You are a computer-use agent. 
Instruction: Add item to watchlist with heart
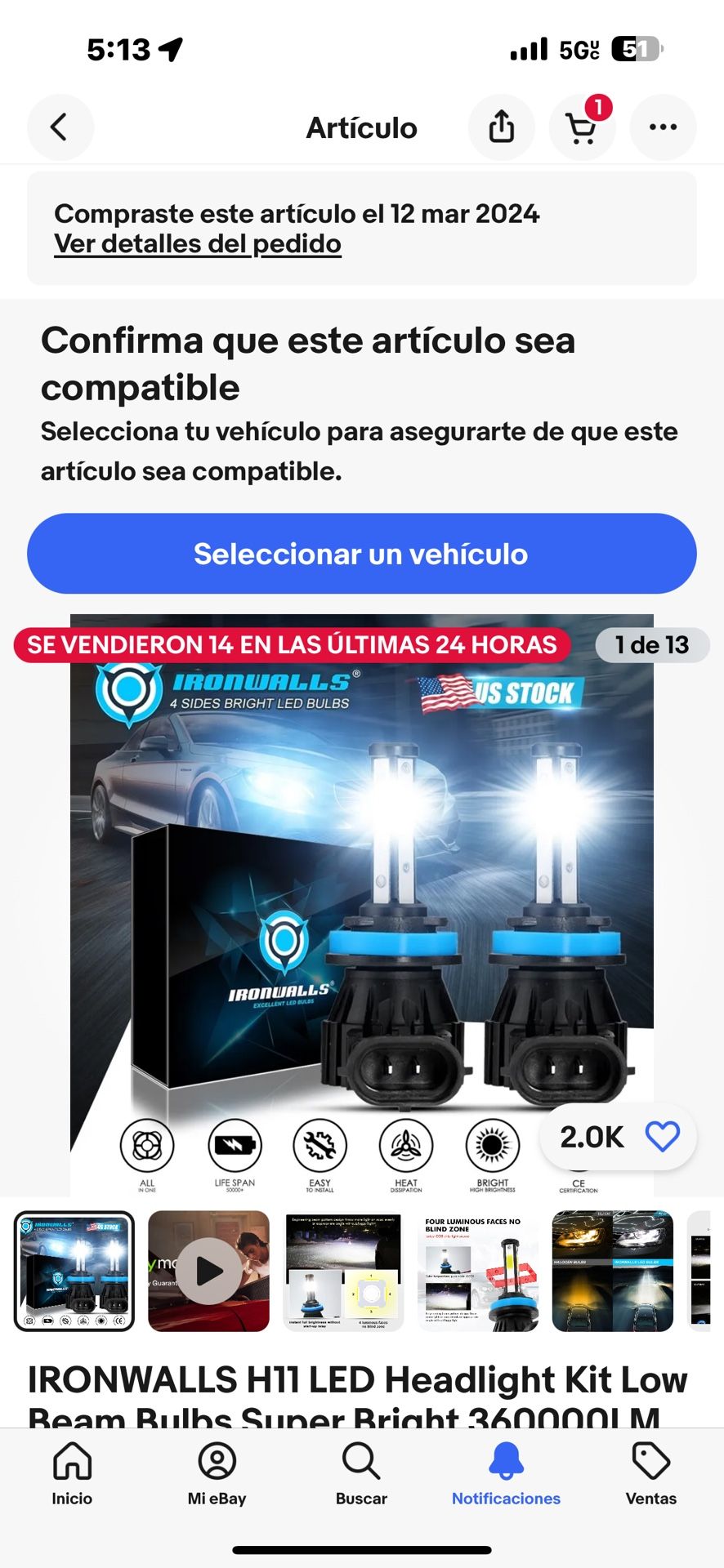662,1136
